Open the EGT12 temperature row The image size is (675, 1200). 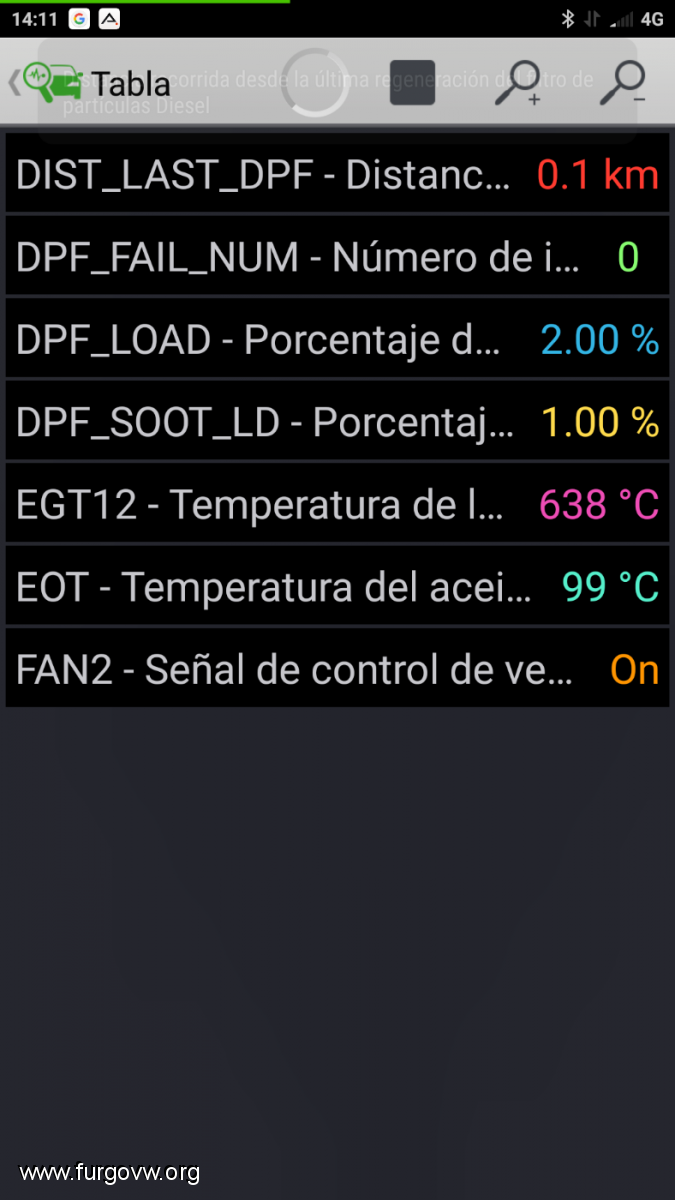click(x=337, y=504)
